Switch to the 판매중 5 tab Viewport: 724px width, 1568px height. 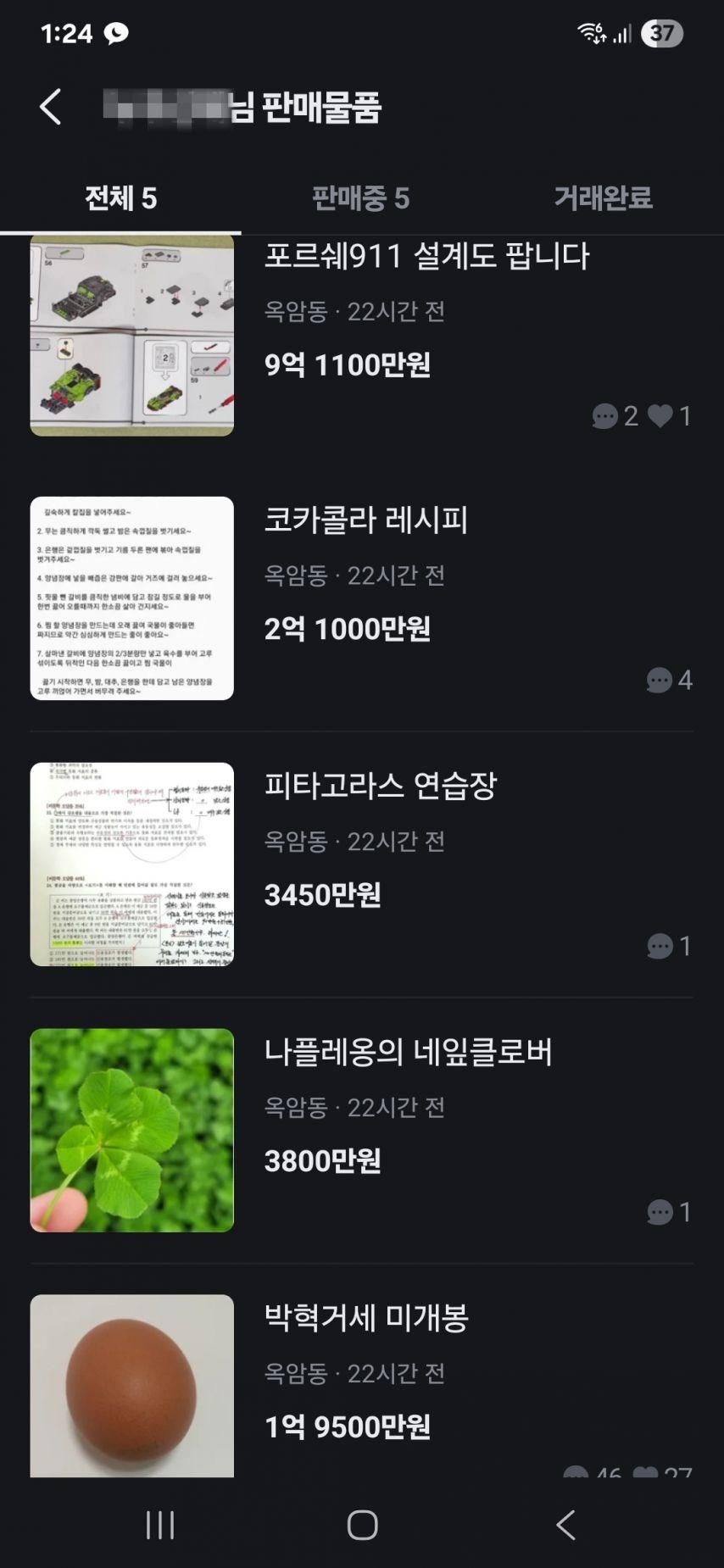tap(360, 198)
